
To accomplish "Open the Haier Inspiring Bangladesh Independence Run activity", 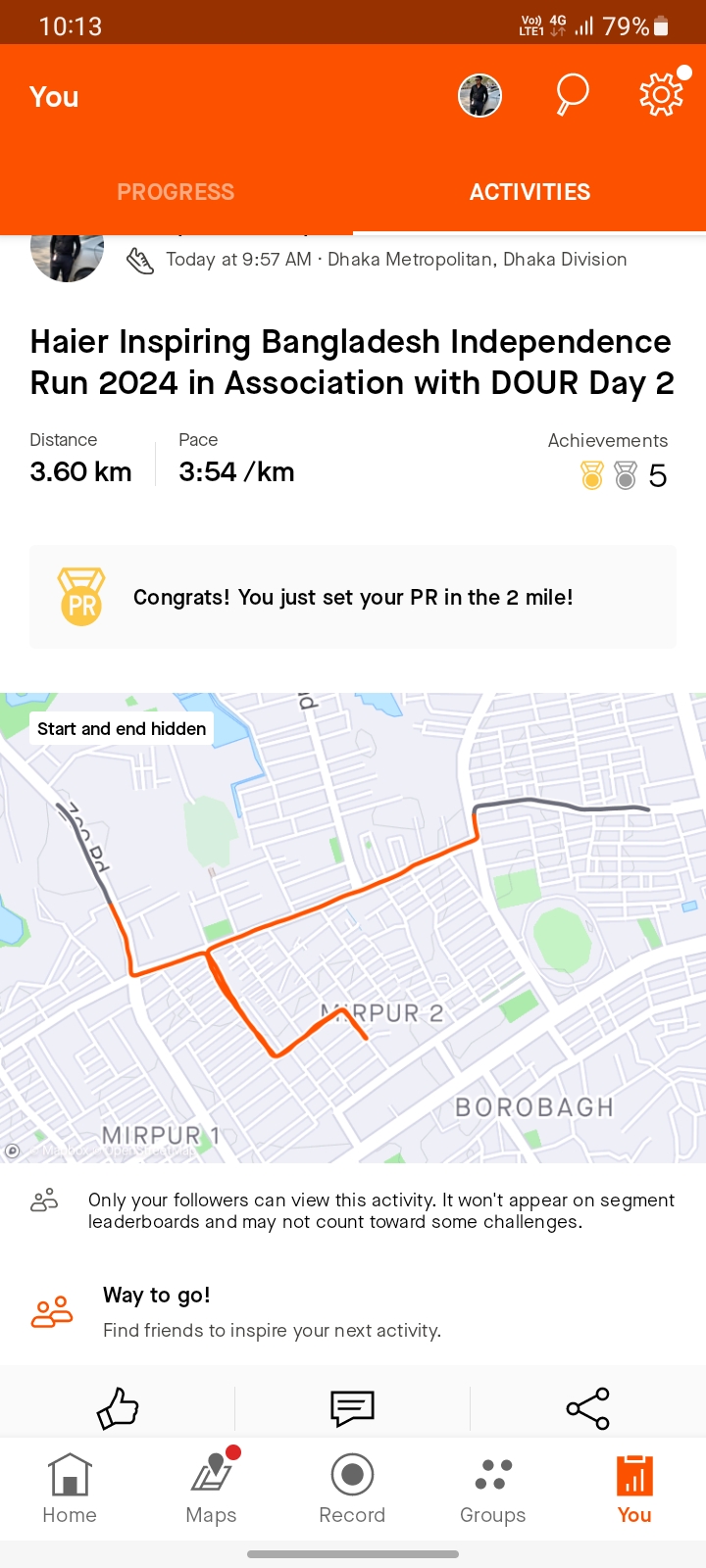I will coord(352,362).
